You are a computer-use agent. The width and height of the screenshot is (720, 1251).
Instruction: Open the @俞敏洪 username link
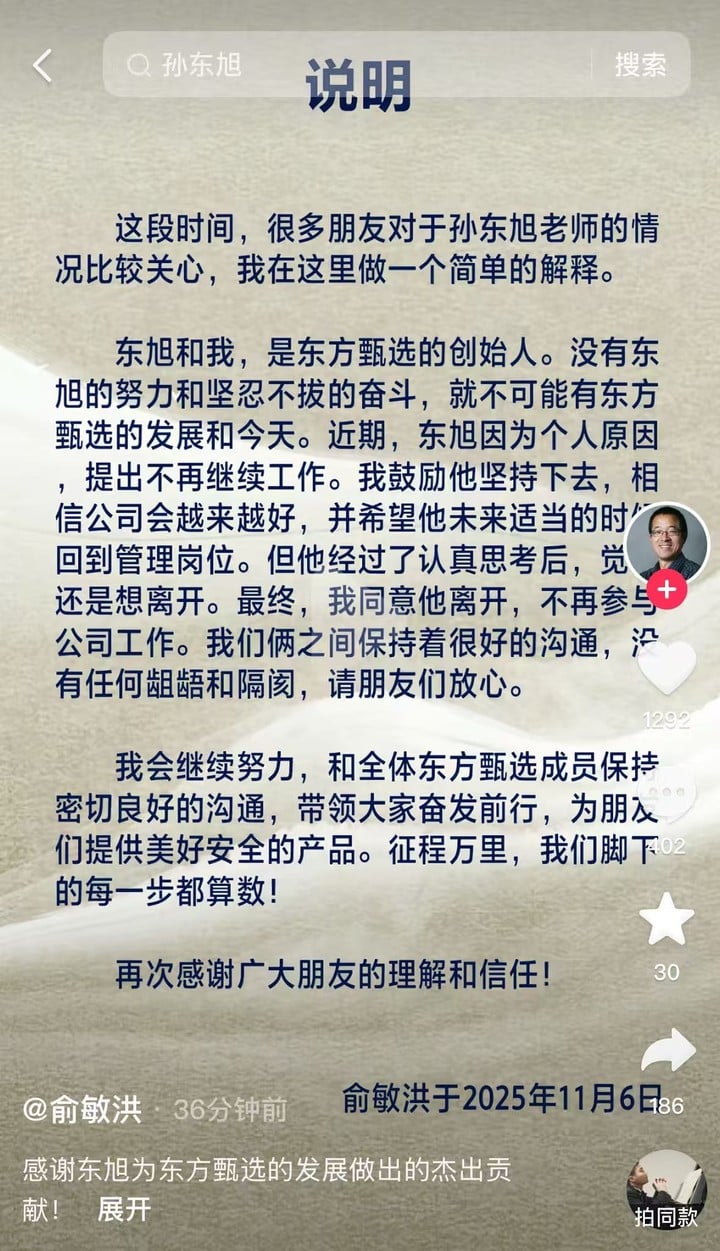click(x=82, y=1109)
